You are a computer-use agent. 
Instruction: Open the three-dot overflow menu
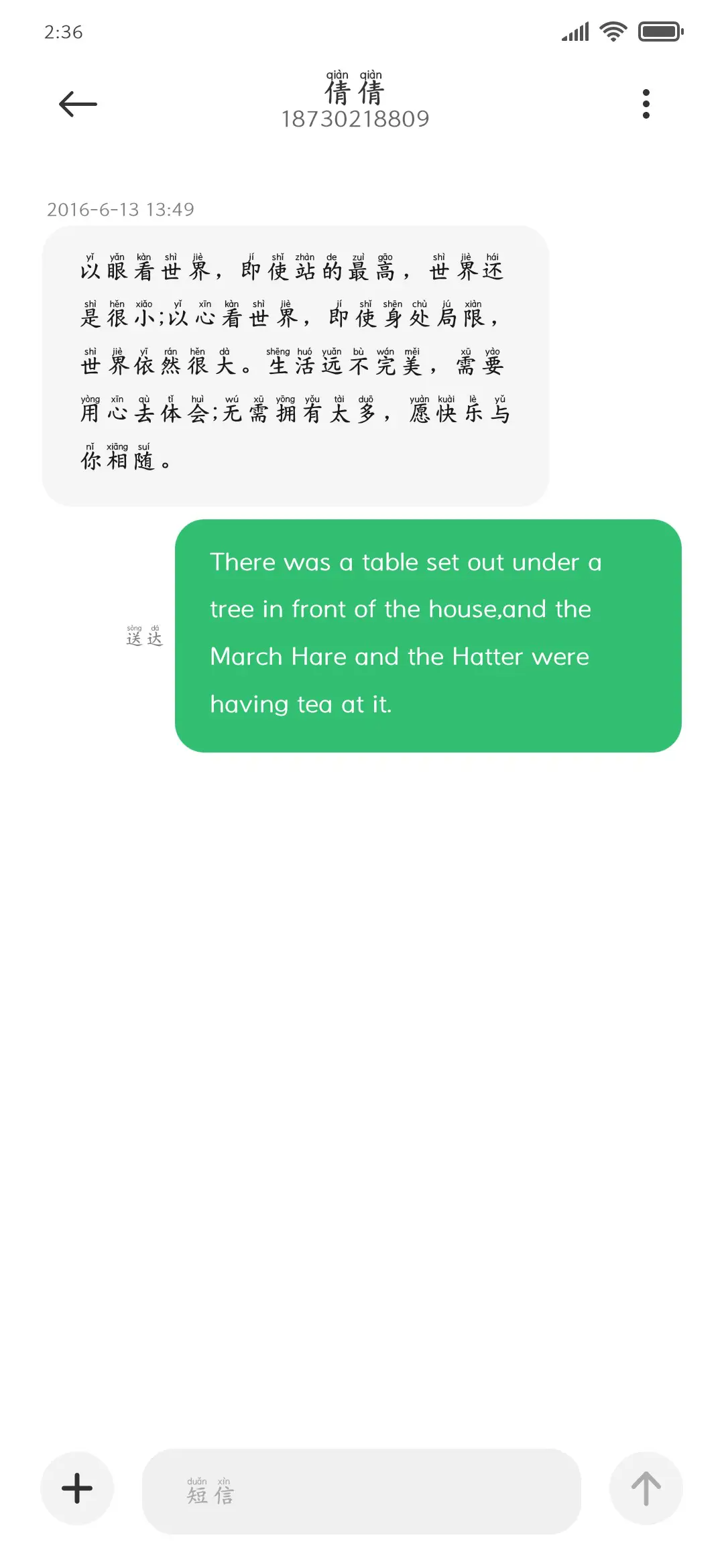(646, 103)
